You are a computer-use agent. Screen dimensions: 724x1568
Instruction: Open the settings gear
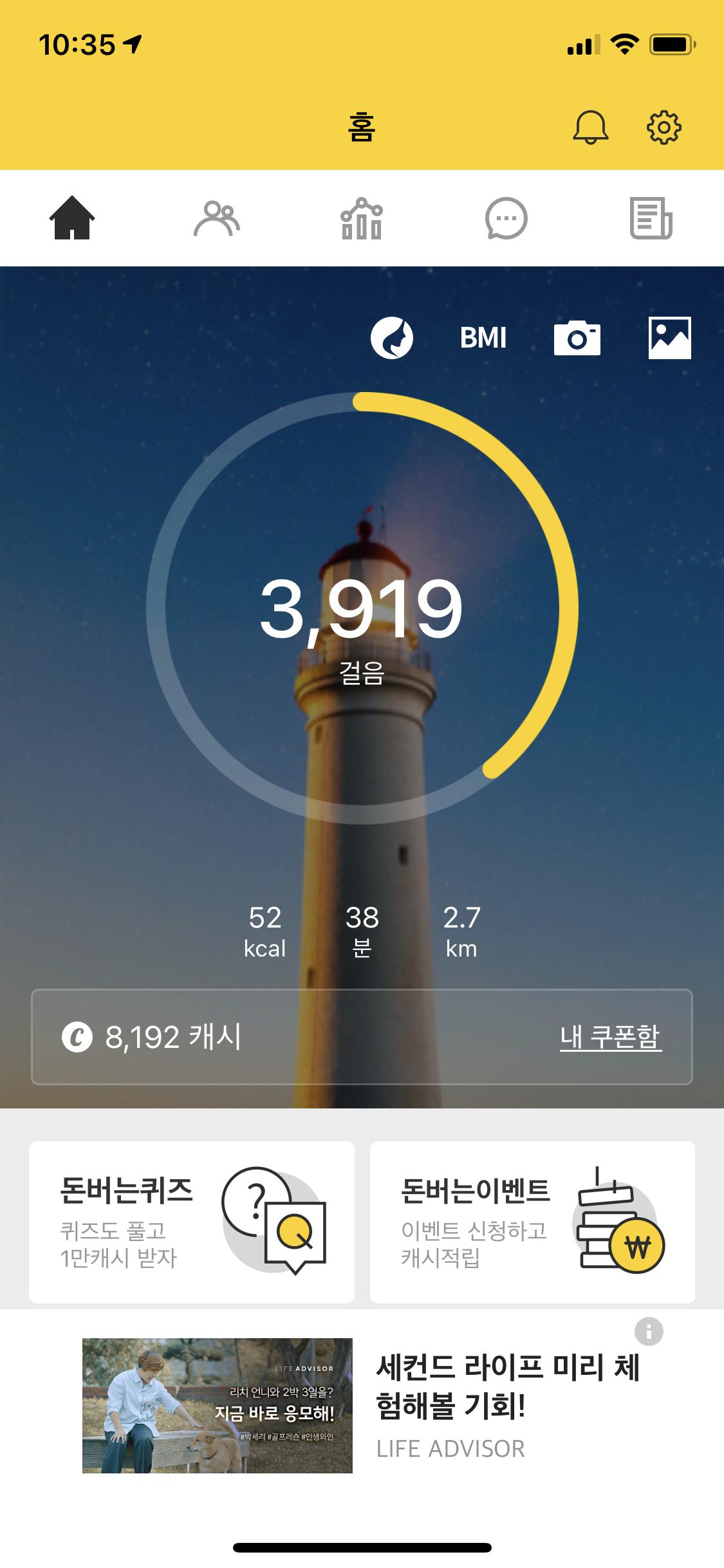click(664, 127)
